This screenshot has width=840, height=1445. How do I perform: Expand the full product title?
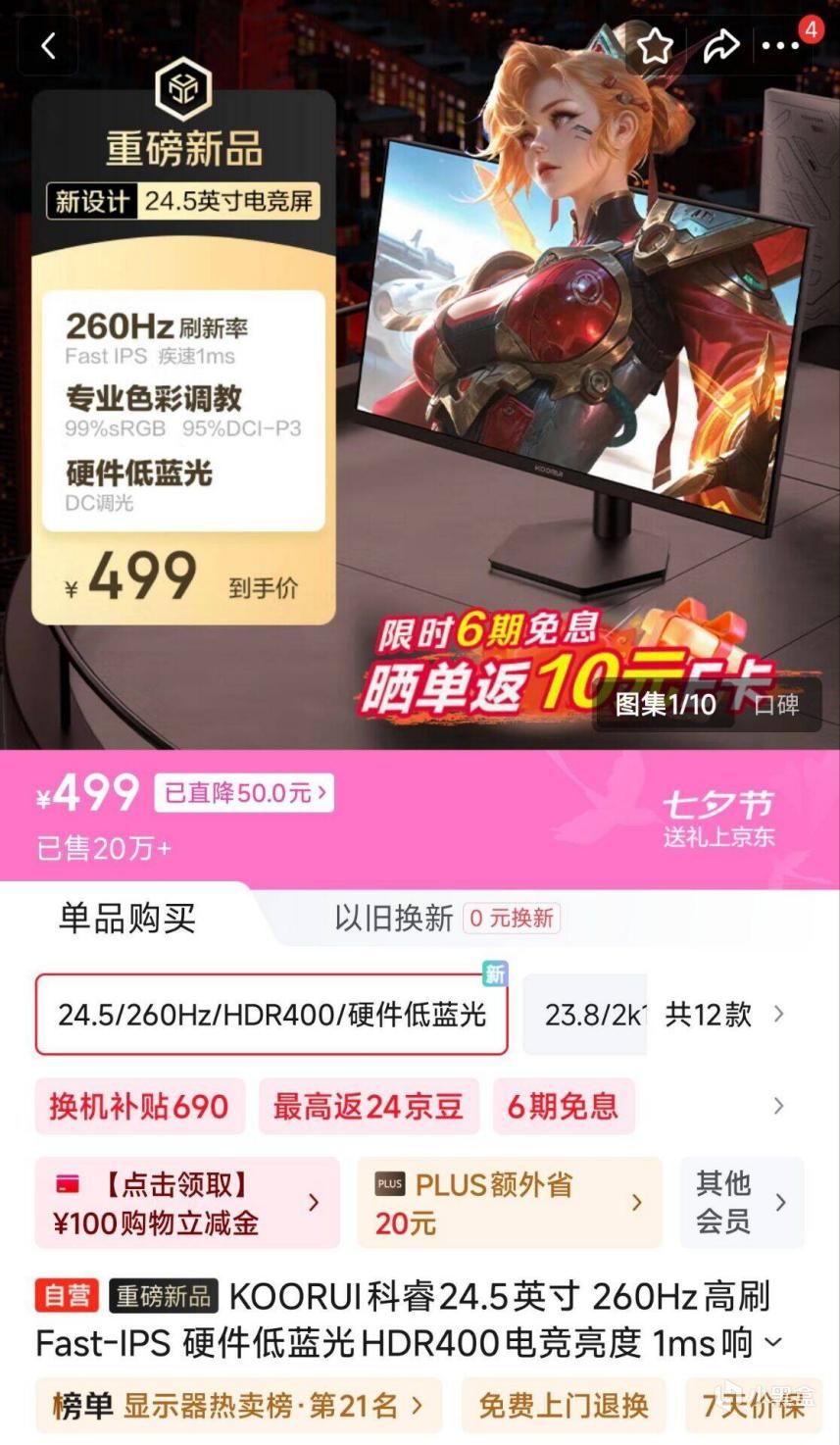tap(773, 1341)
